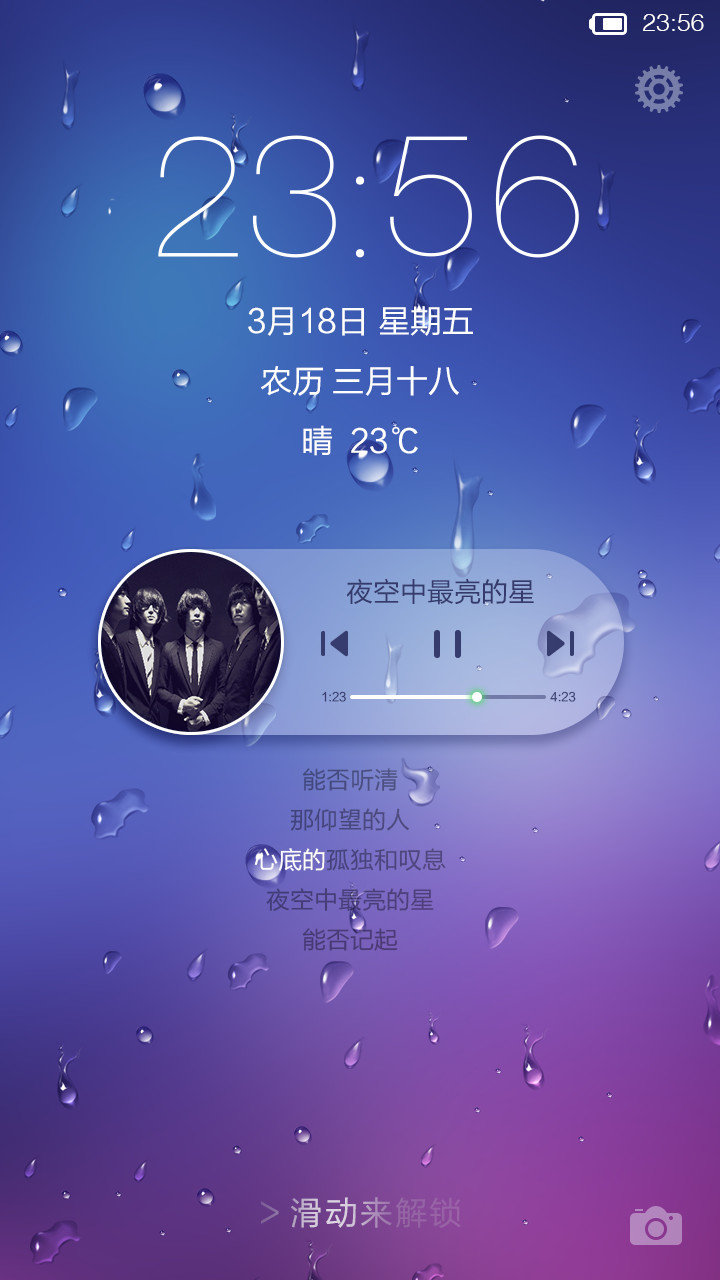Image resolution: width=720 pixels, height=1280 pixels.
Task: Pause 夜空中最亮的星 playback
Action: pos(448,643)
